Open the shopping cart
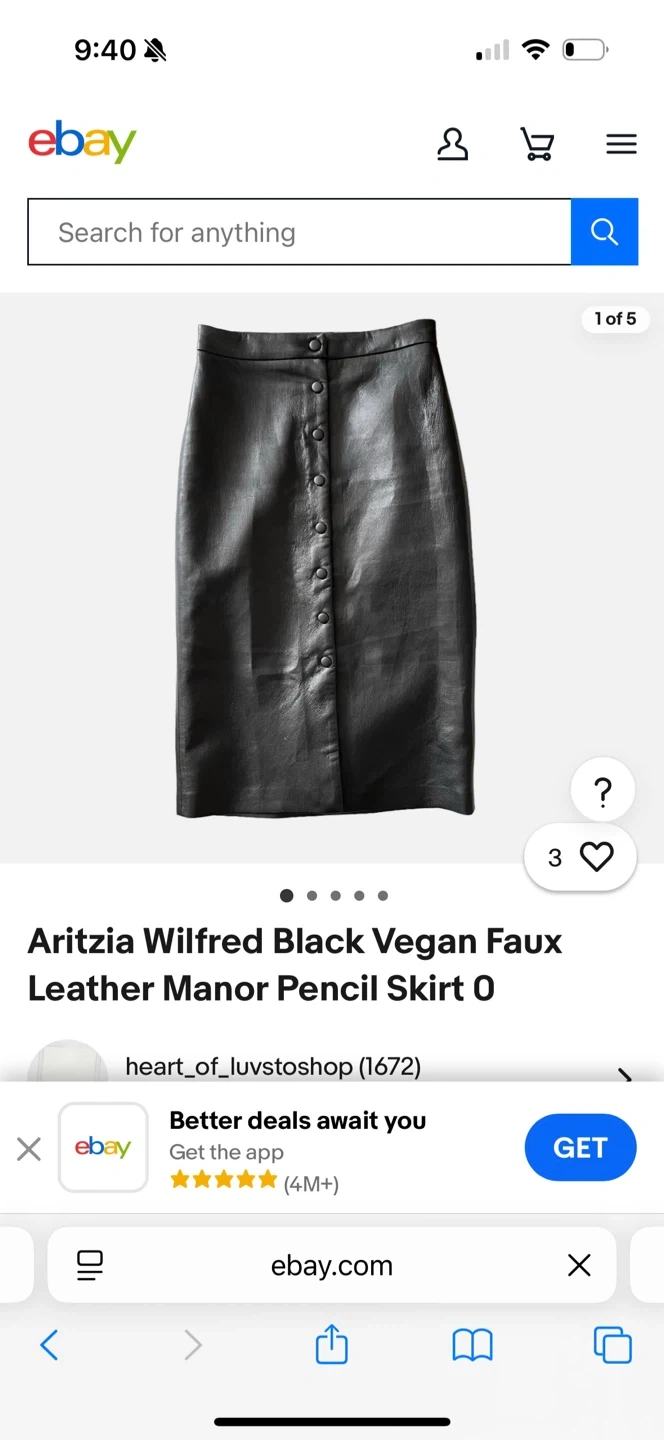 click(537, 145)
